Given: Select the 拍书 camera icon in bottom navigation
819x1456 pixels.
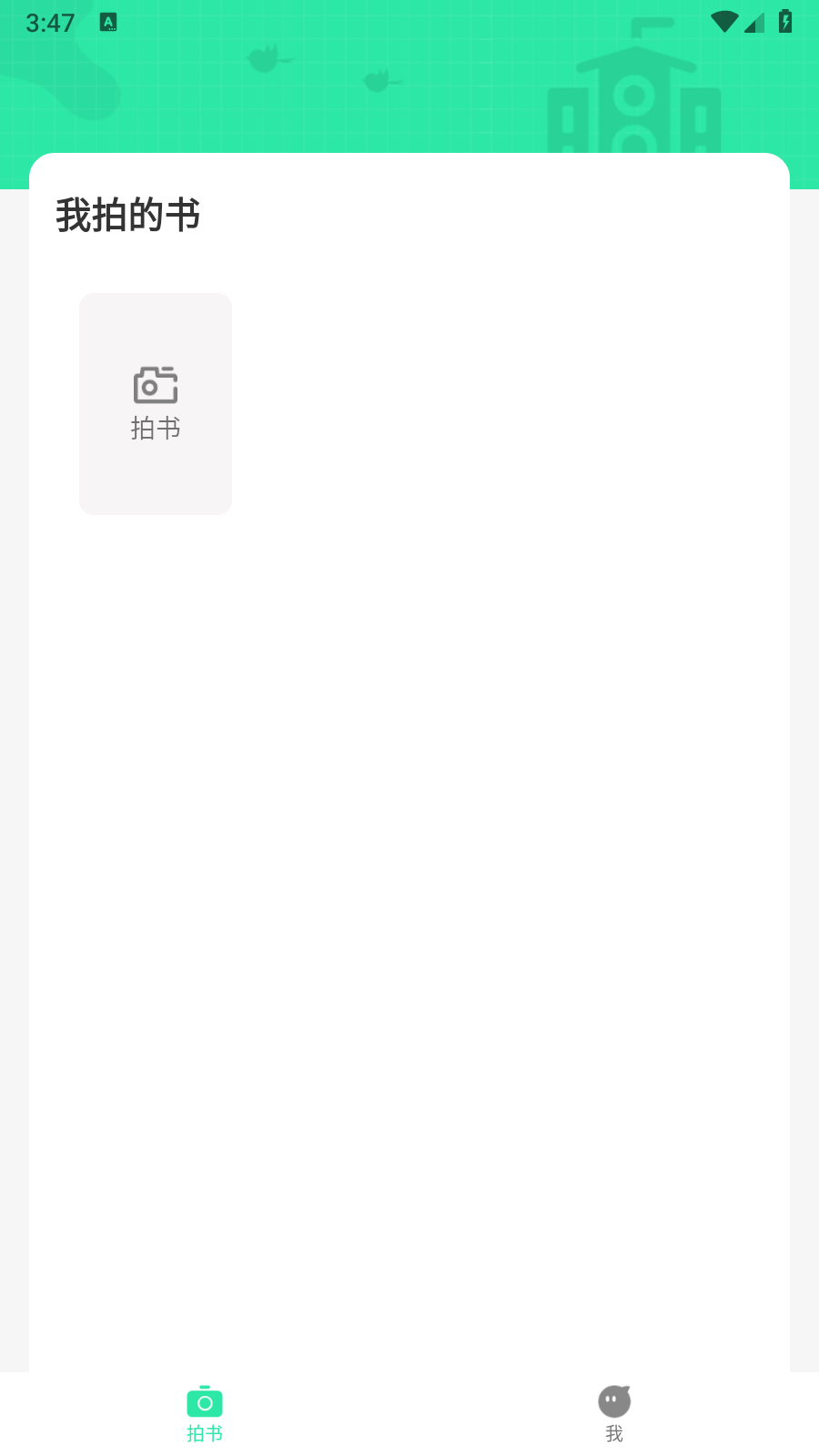Looking at the screenshot, I should [204, 1401].
